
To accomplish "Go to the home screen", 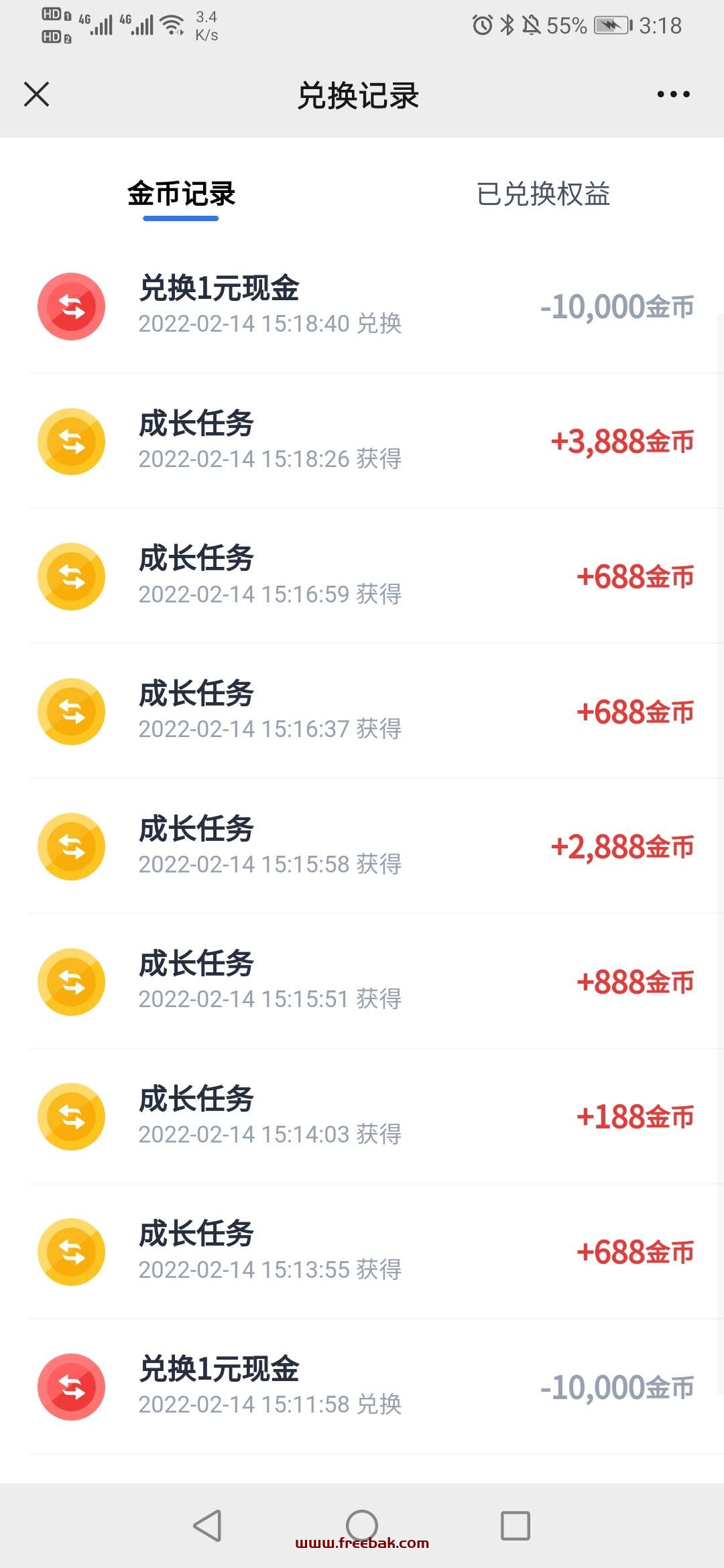I will tap(362, 1526).
